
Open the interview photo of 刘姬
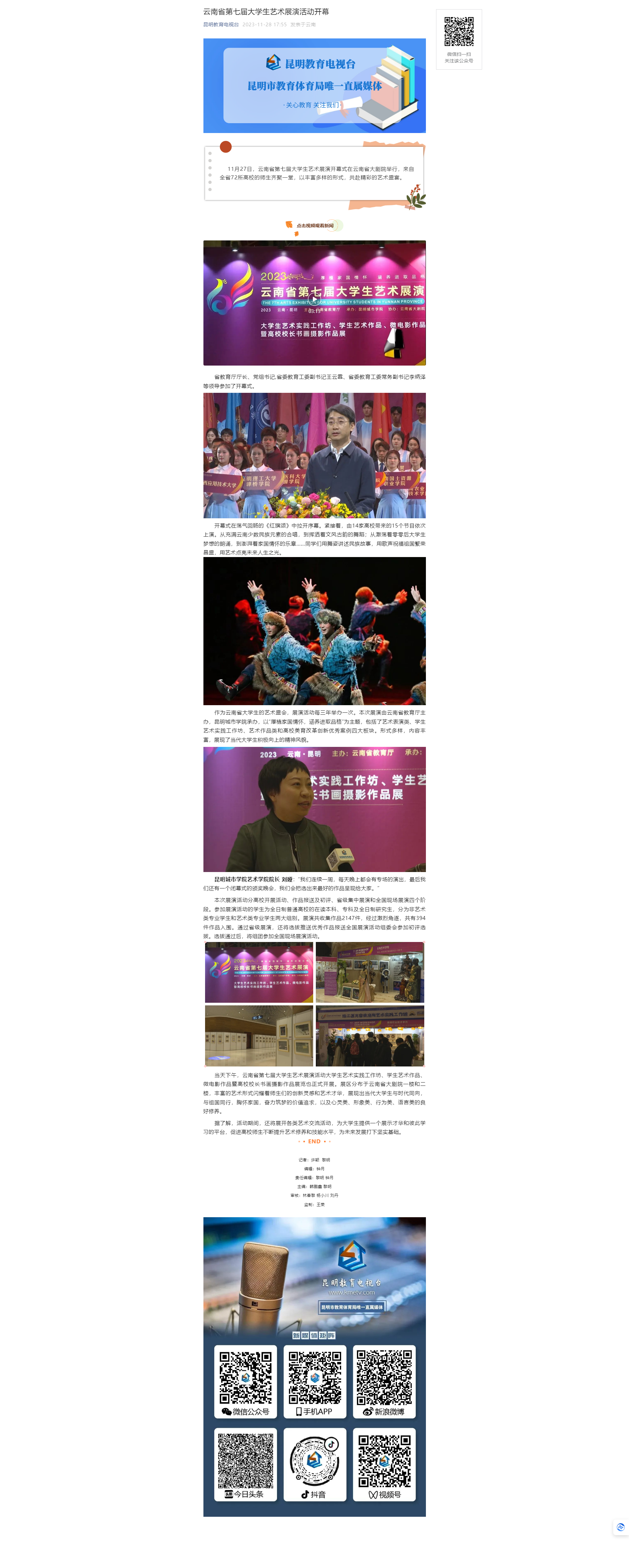point(314,809)
